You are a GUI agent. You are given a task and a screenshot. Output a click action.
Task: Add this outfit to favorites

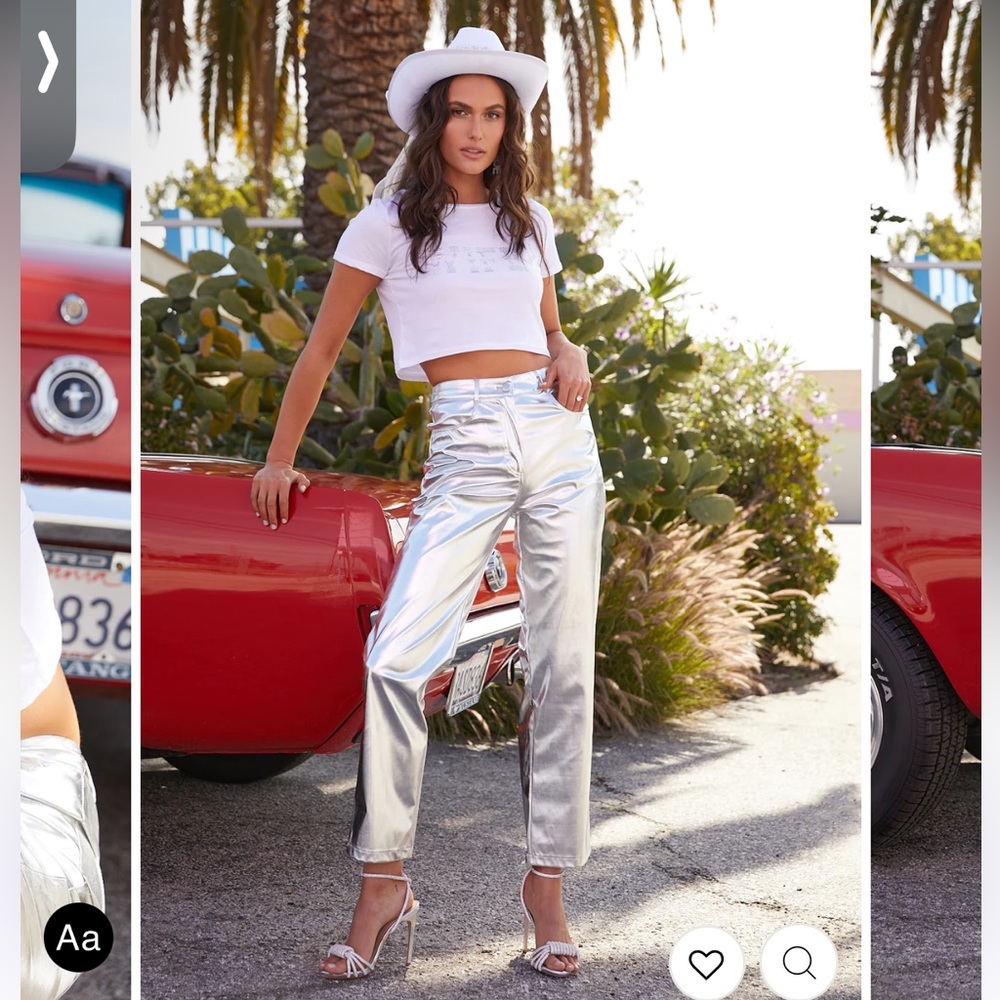706,964
